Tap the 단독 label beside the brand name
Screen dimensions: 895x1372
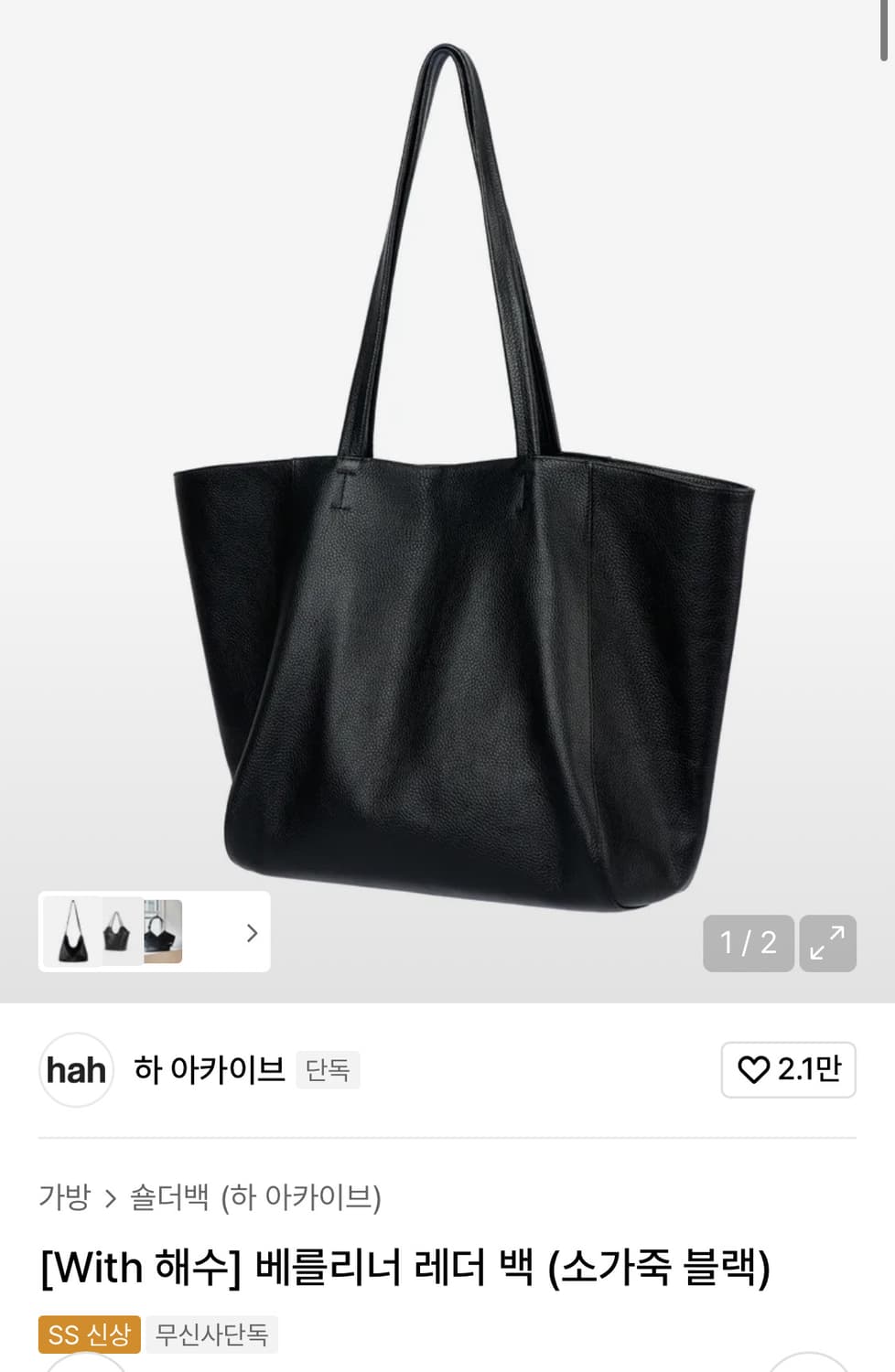[x=329, y=1070]
